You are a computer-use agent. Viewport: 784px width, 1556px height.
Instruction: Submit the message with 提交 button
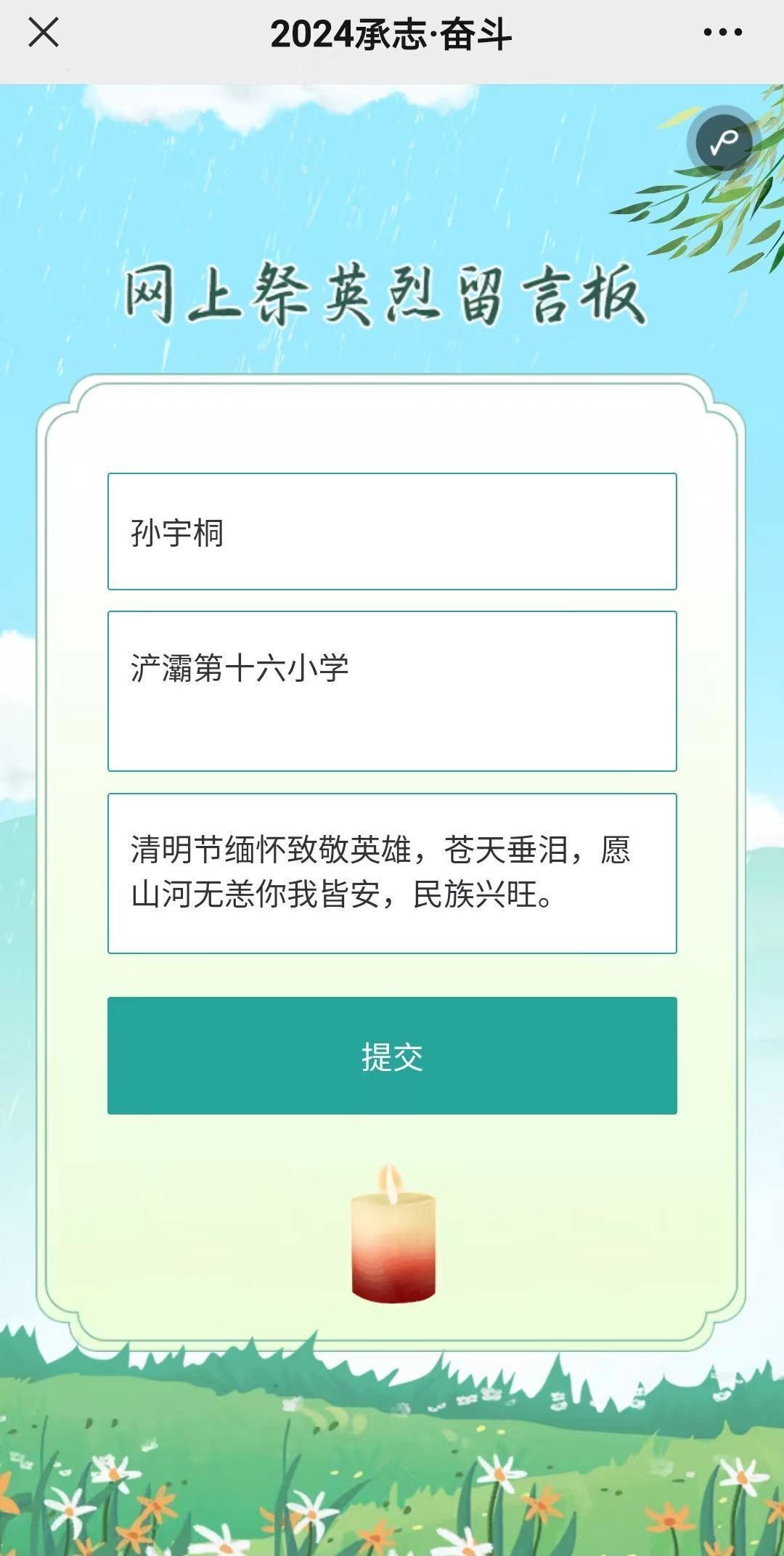[392, 1055]
